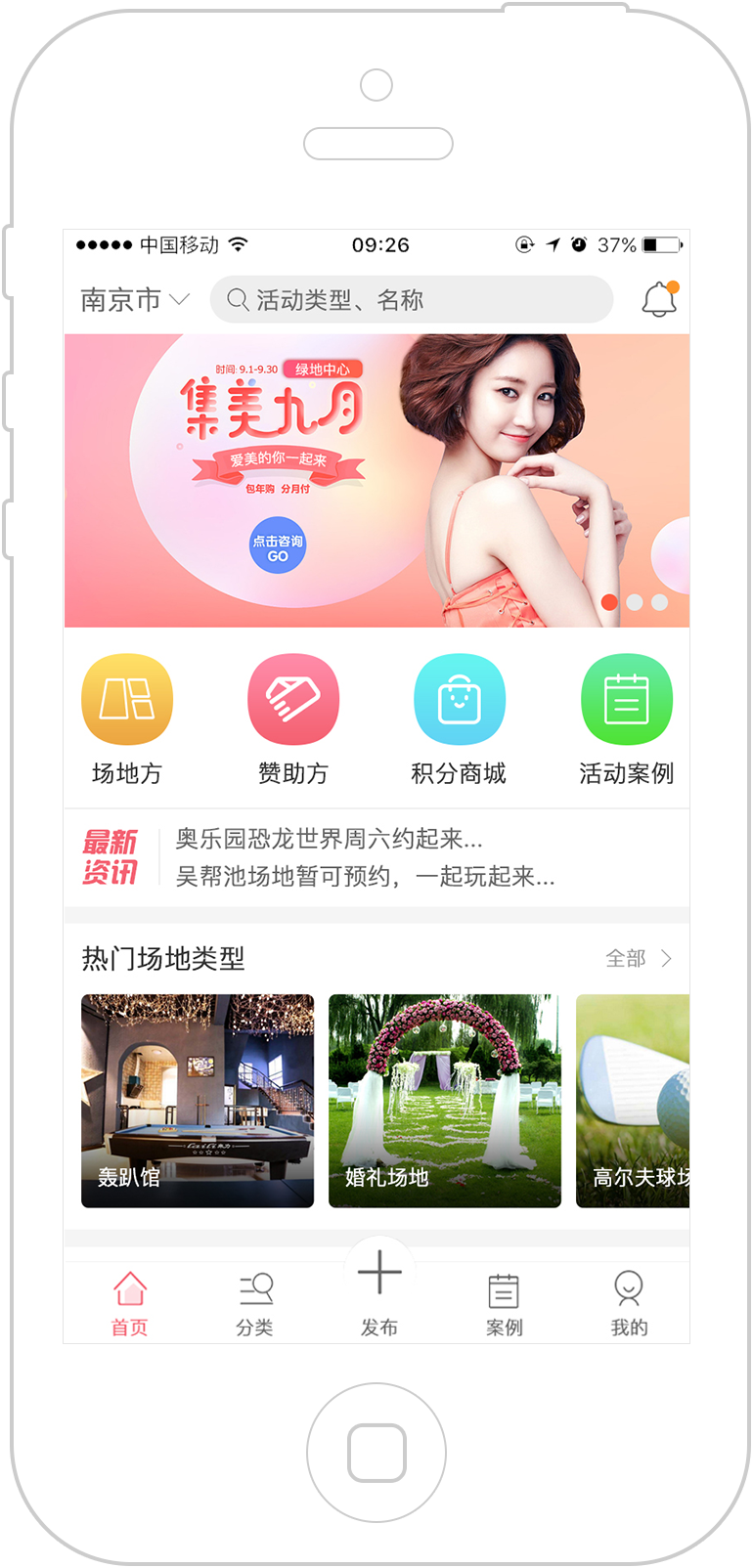
Task: Open the 我的 profile icon
Action: tap(627, 1300)
